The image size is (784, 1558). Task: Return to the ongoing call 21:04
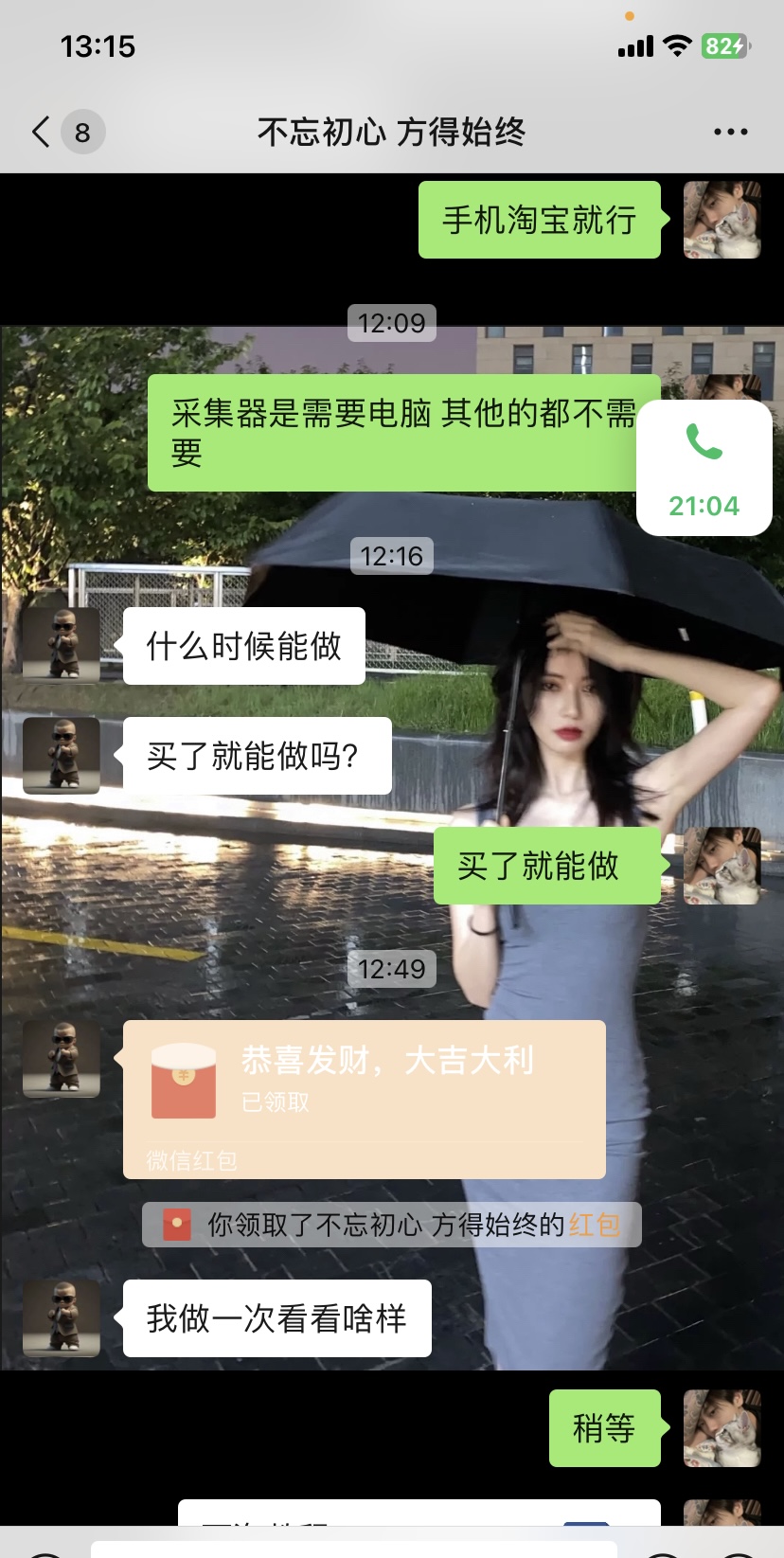(704, 468)
